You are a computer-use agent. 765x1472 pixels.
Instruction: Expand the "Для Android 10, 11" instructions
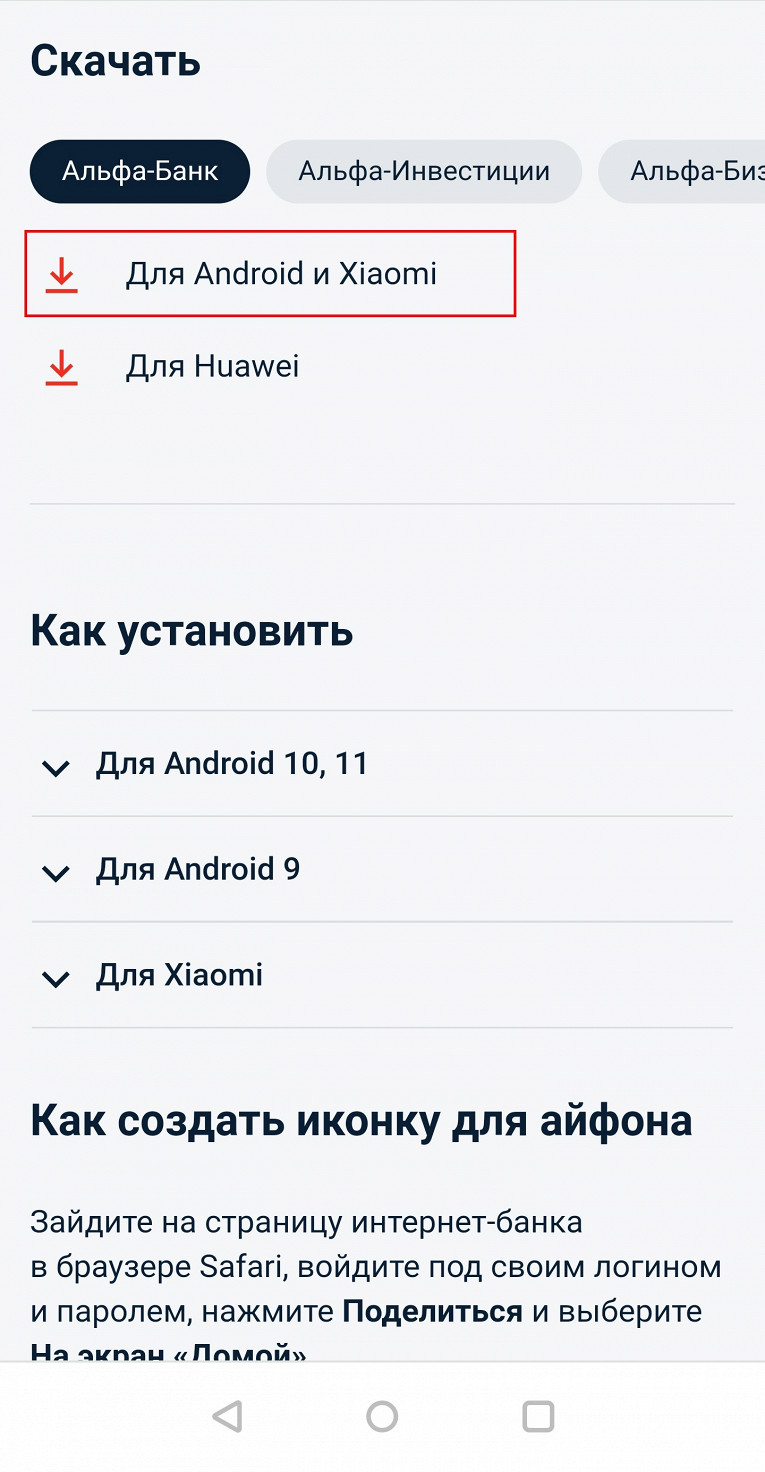click(232, 763)
